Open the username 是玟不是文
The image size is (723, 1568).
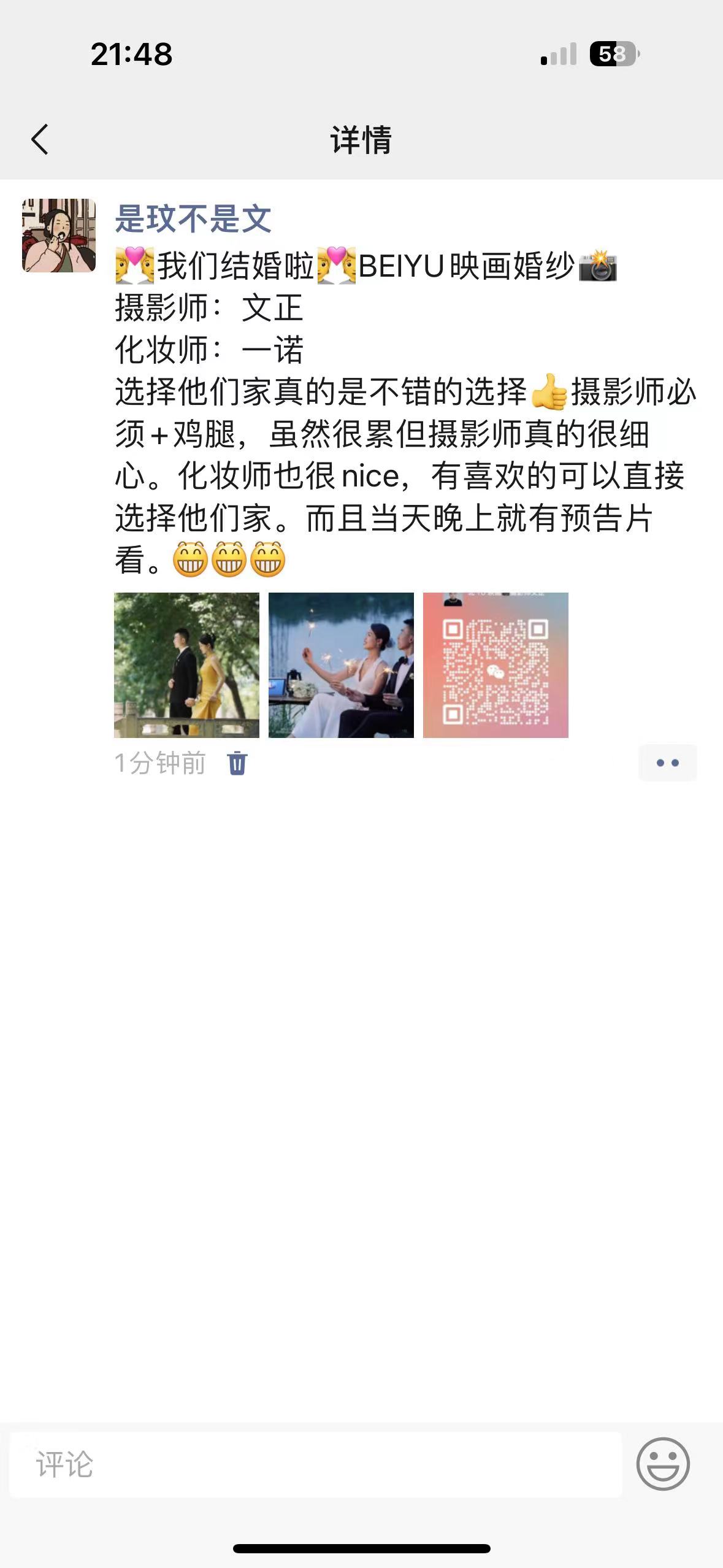click(193, 218)
